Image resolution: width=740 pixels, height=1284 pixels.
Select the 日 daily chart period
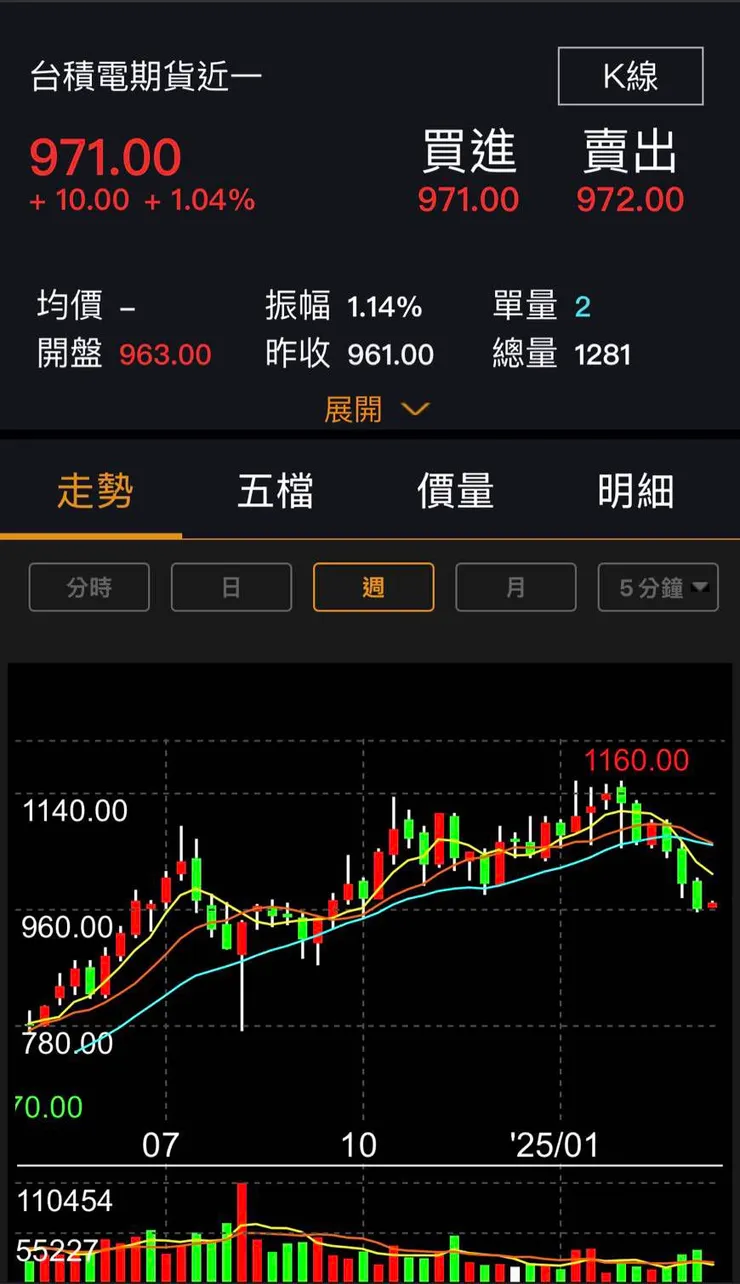point(231,588)
